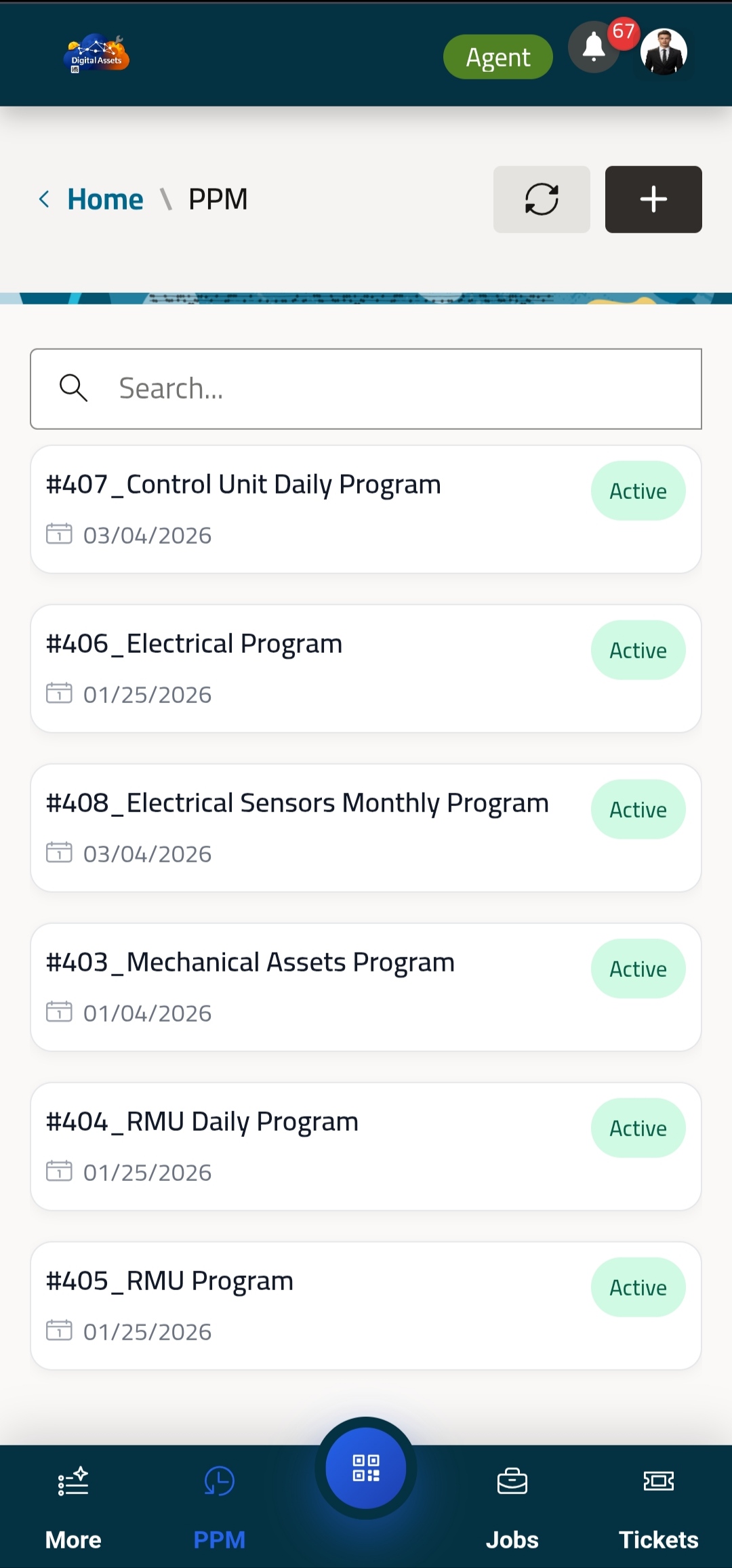Open notifications via the bell icon
The width and height of the screenshot is (732, 1568).
tap(593, 47)
